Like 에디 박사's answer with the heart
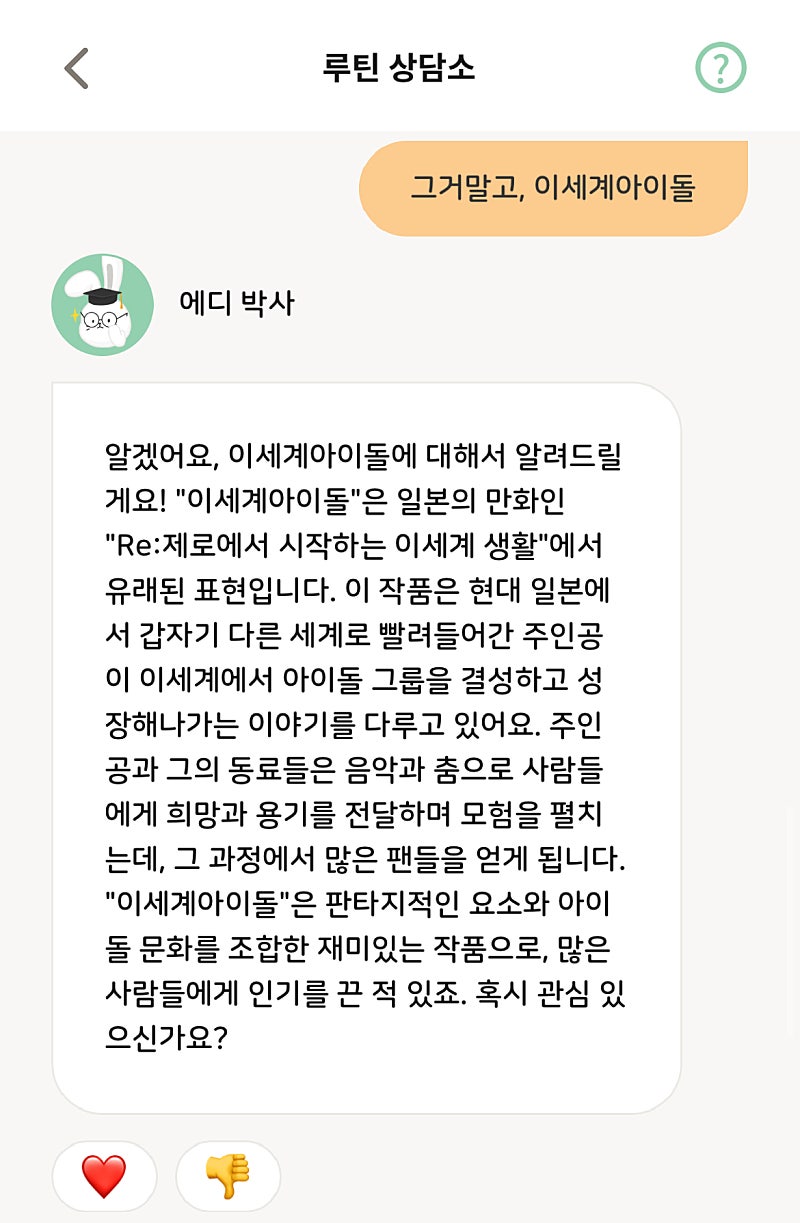The height and width of the screenshot is (1223, 800). (104, 1176)
